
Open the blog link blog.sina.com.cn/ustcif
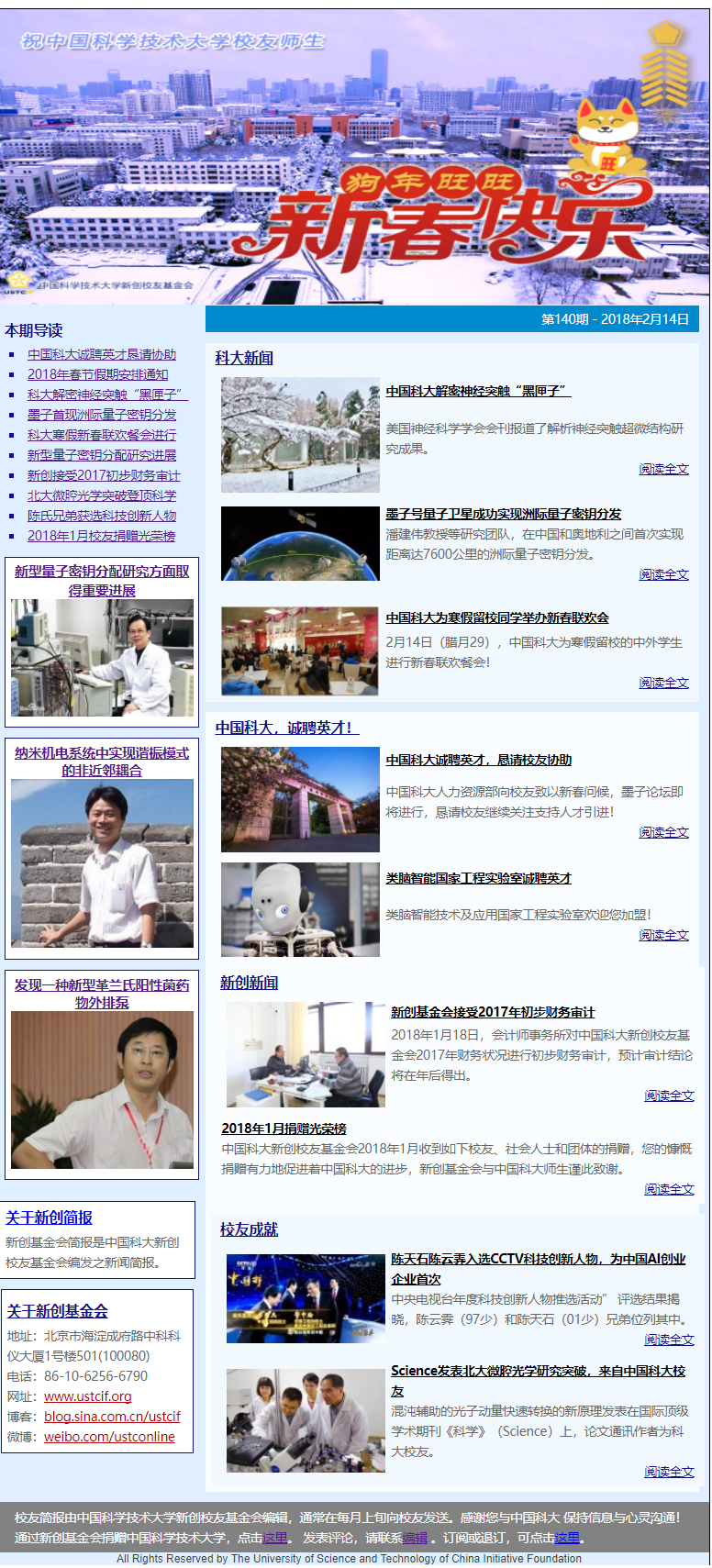(x=112, y=1417)
